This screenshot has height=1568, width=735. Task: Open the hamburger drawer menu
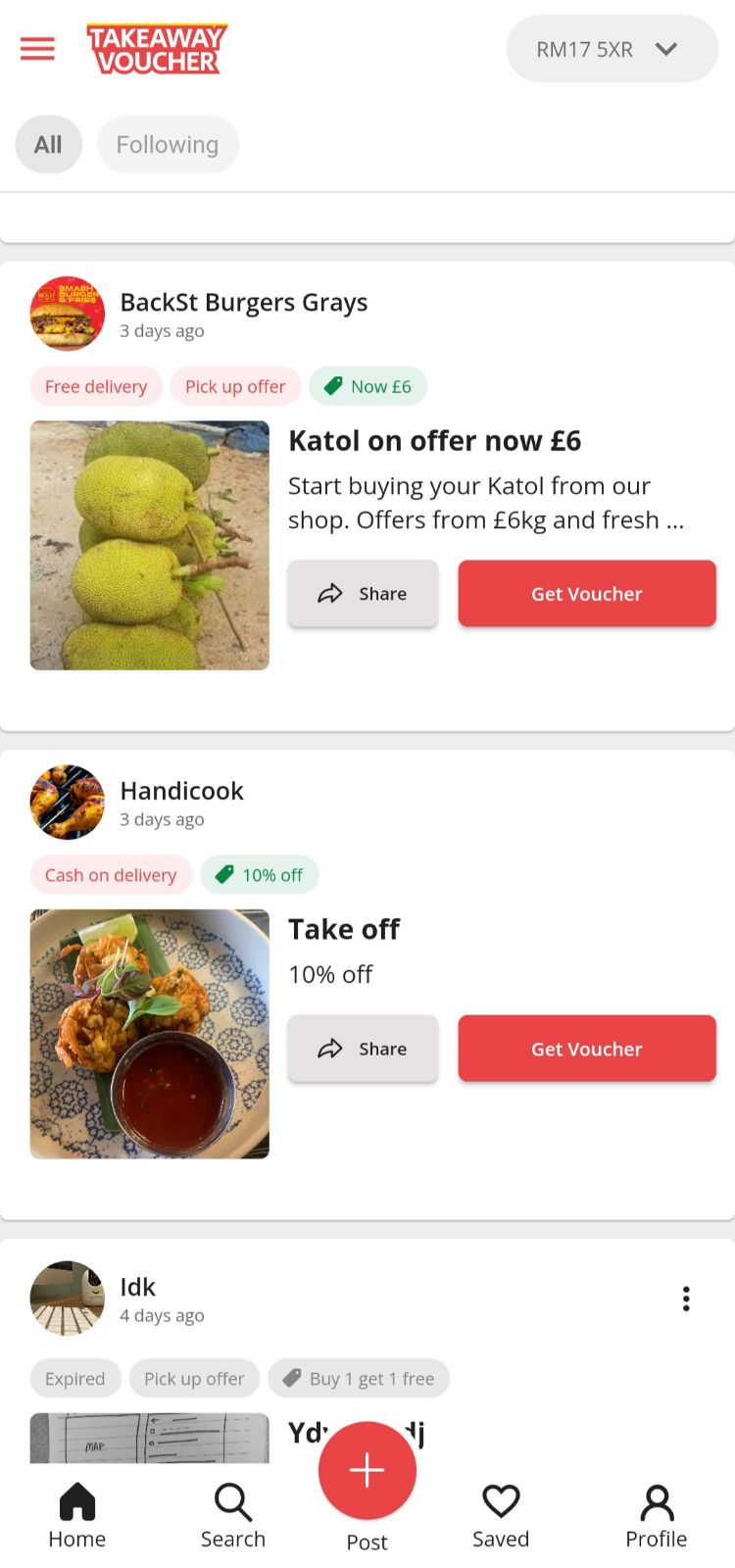37,49
